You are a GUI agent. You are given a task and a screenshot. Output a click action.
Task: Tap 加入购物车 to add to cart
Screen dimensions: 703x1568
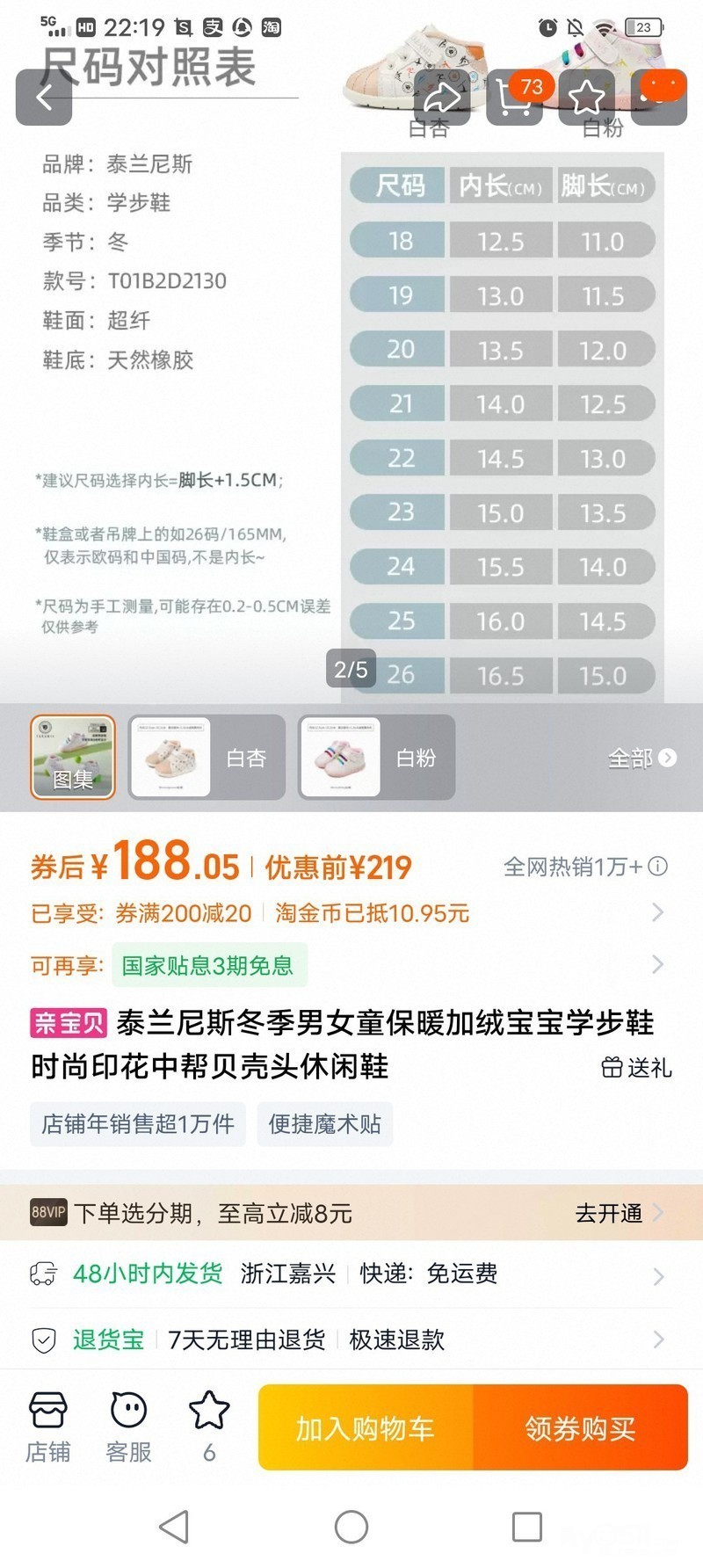tap(366, 1427)
